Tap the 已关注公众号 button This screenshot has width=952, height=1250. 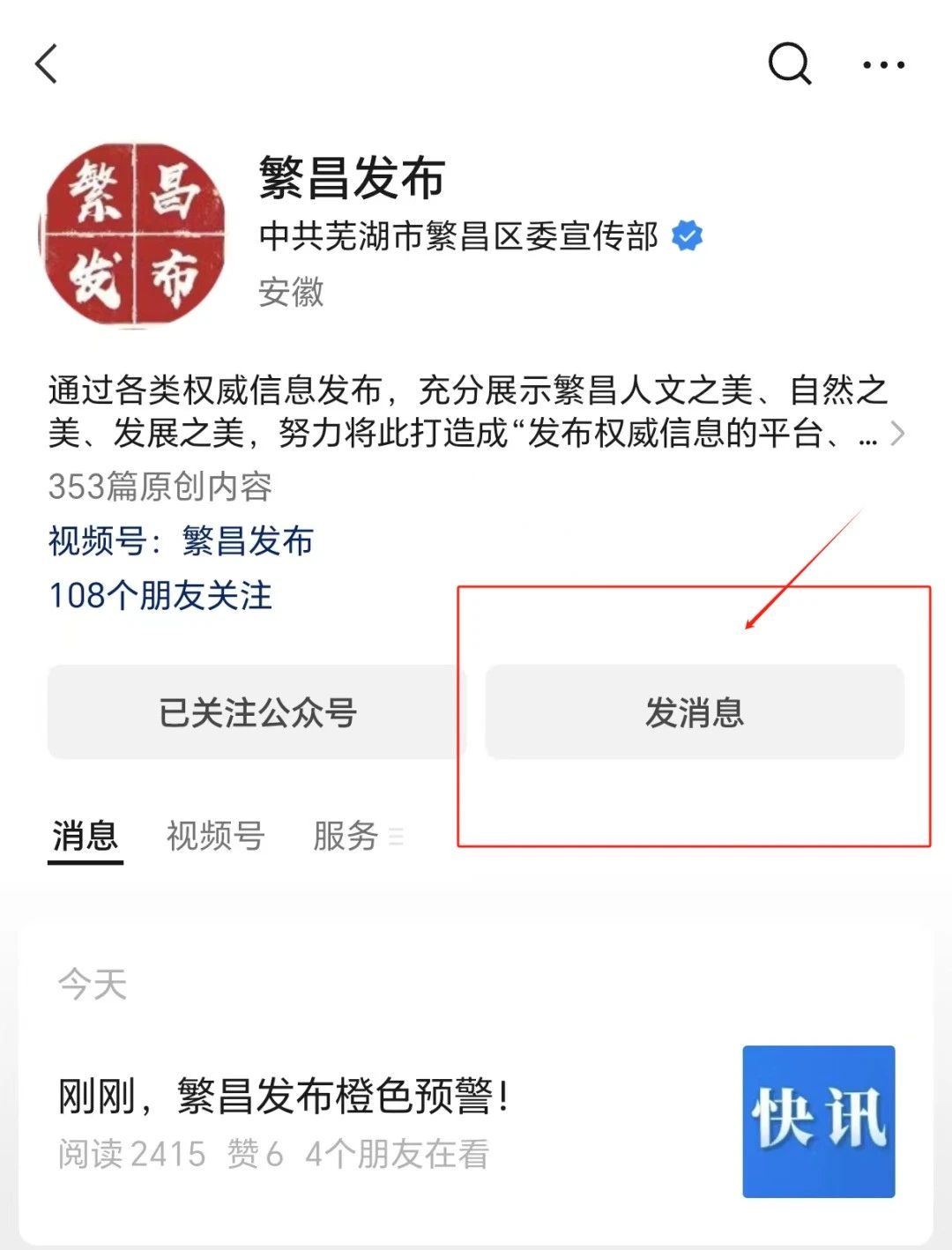[257, 712]
